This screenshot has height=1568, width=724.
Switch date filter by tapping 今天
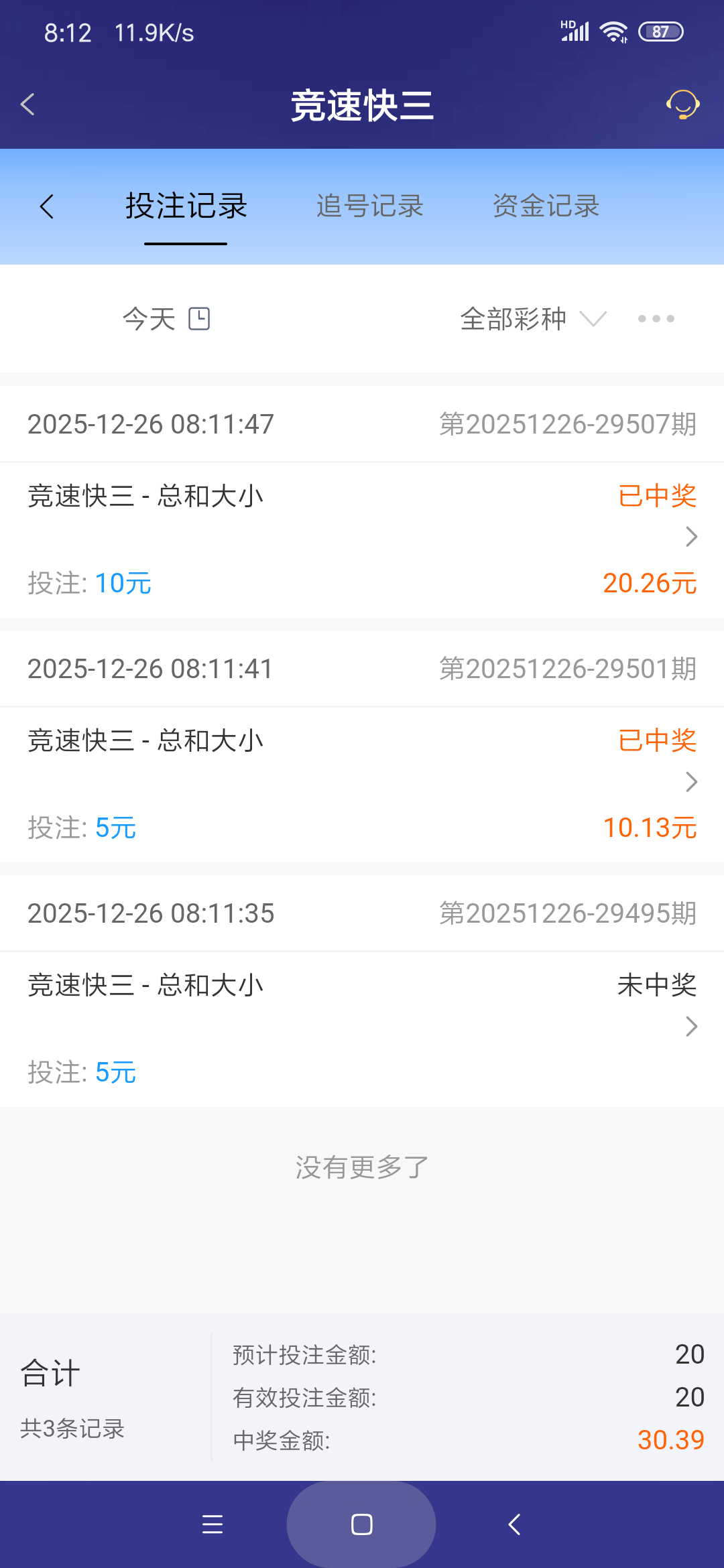click(149, 319)
